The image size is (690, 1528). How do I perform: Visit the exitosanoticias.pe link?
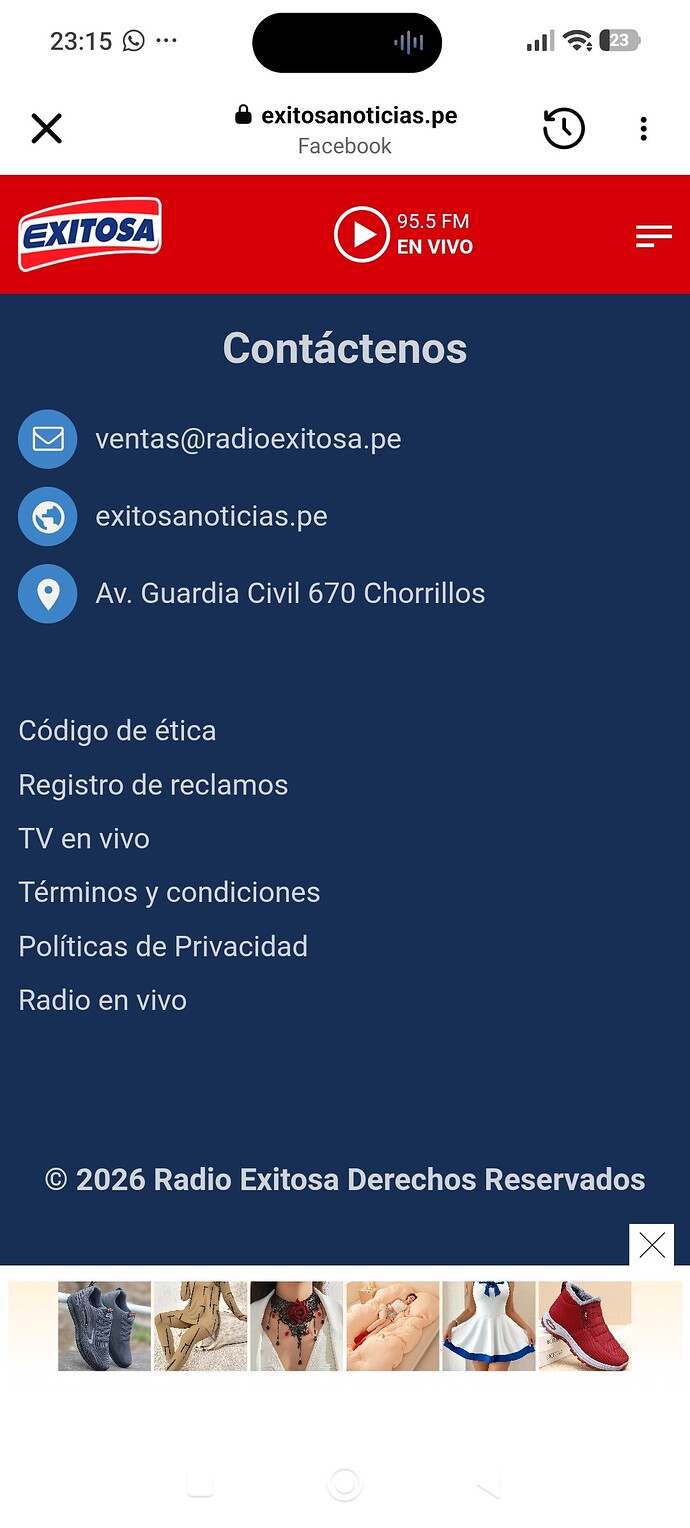(x=211, y=516)
